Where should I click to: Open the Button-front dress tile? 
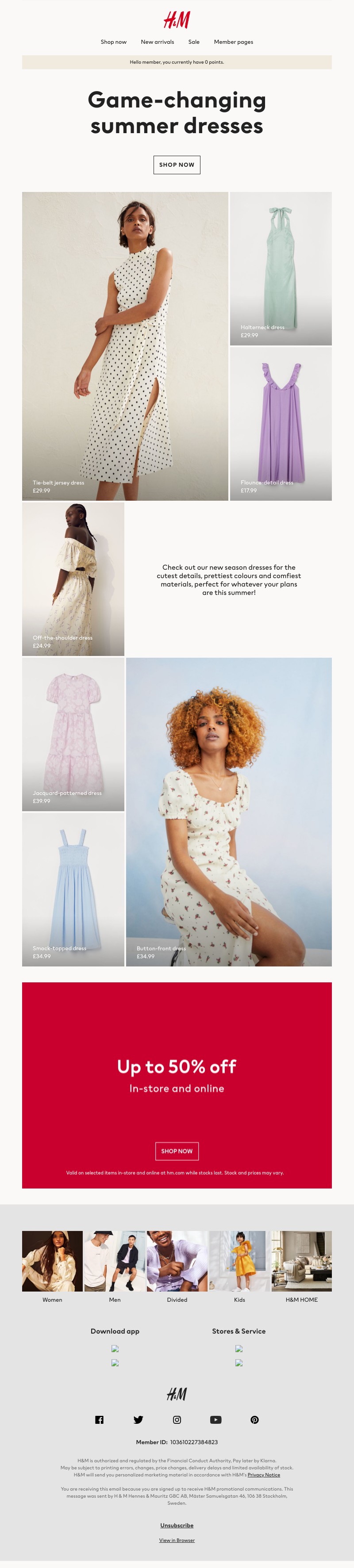tap(228, 811)
